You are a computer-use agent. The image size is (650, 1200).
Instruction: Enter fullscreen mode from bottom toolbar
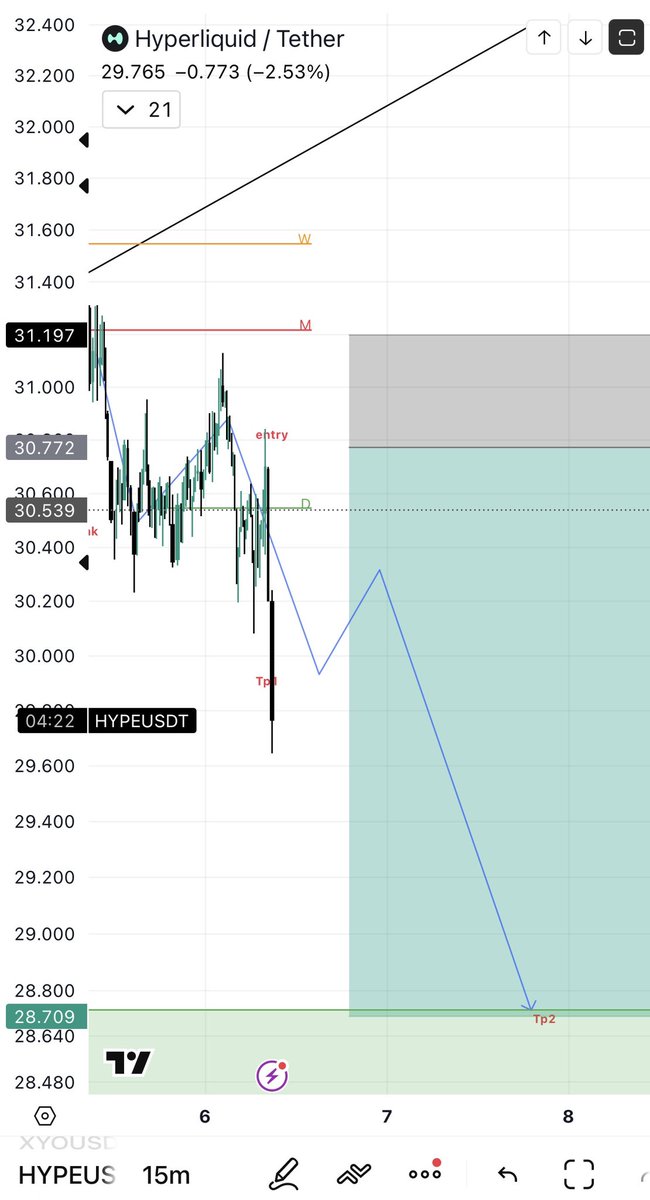579,1174
